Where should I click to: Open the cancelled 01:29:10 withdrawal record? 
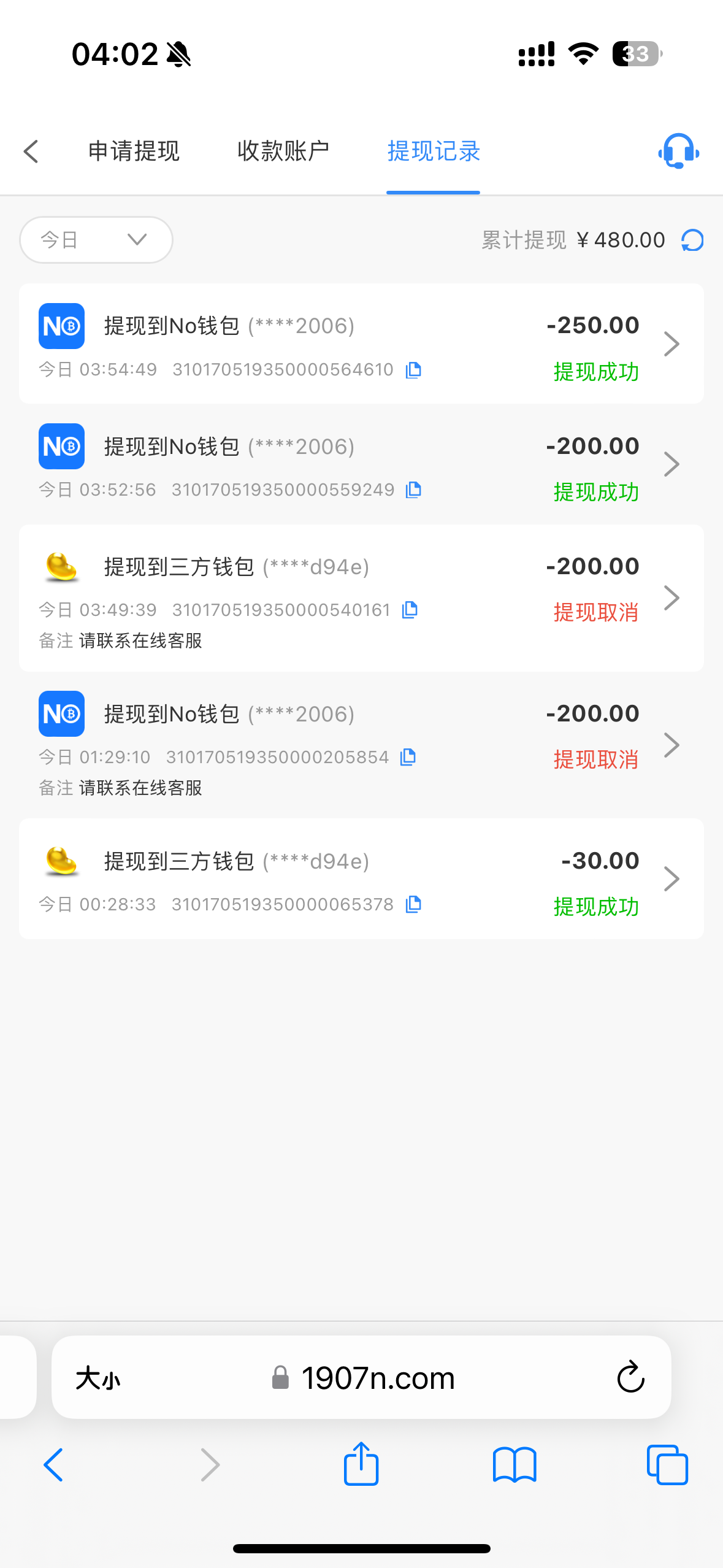(361, 745)
